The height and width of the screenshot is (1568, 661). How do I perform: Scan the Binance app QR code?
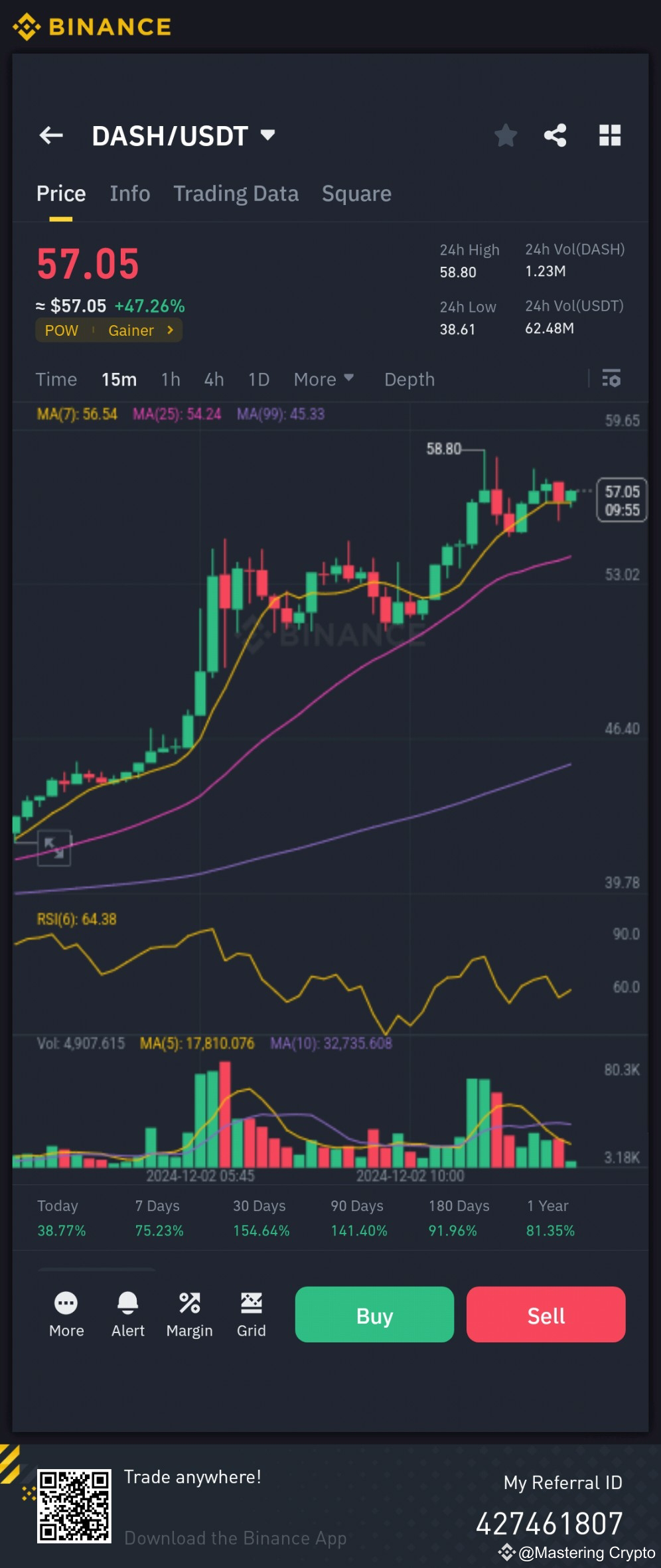[x=74, y=1504]
